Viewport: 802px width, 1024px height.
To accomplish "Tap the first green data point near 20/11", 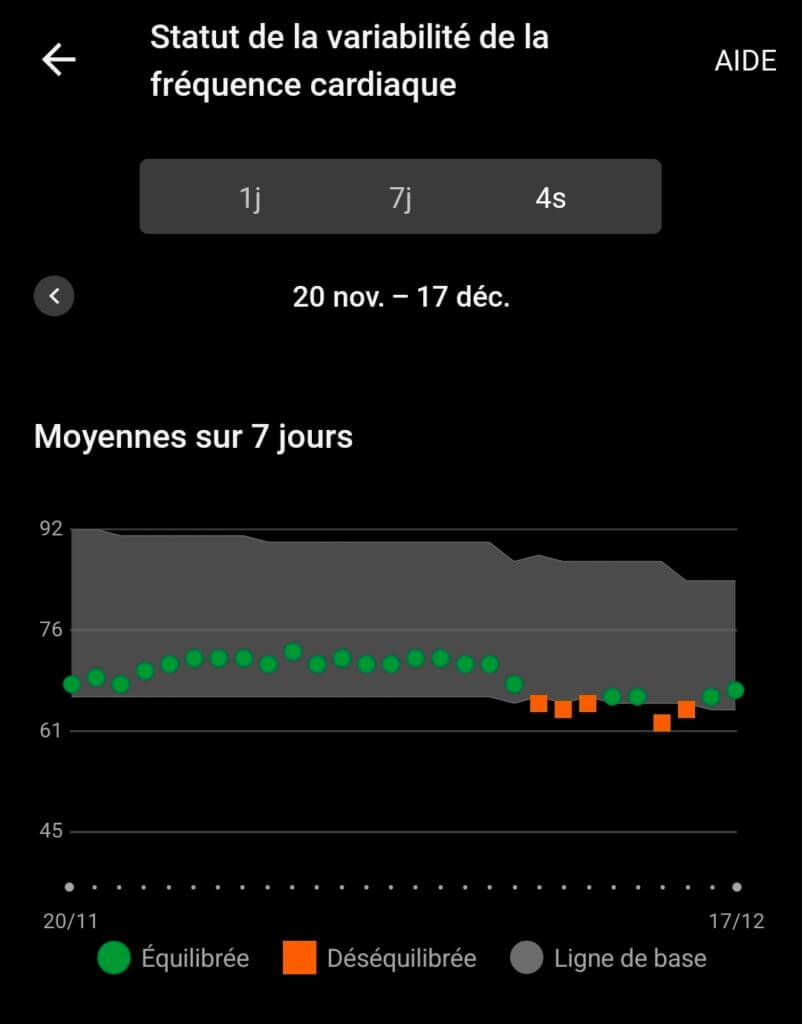I will [x=70, y=684].
